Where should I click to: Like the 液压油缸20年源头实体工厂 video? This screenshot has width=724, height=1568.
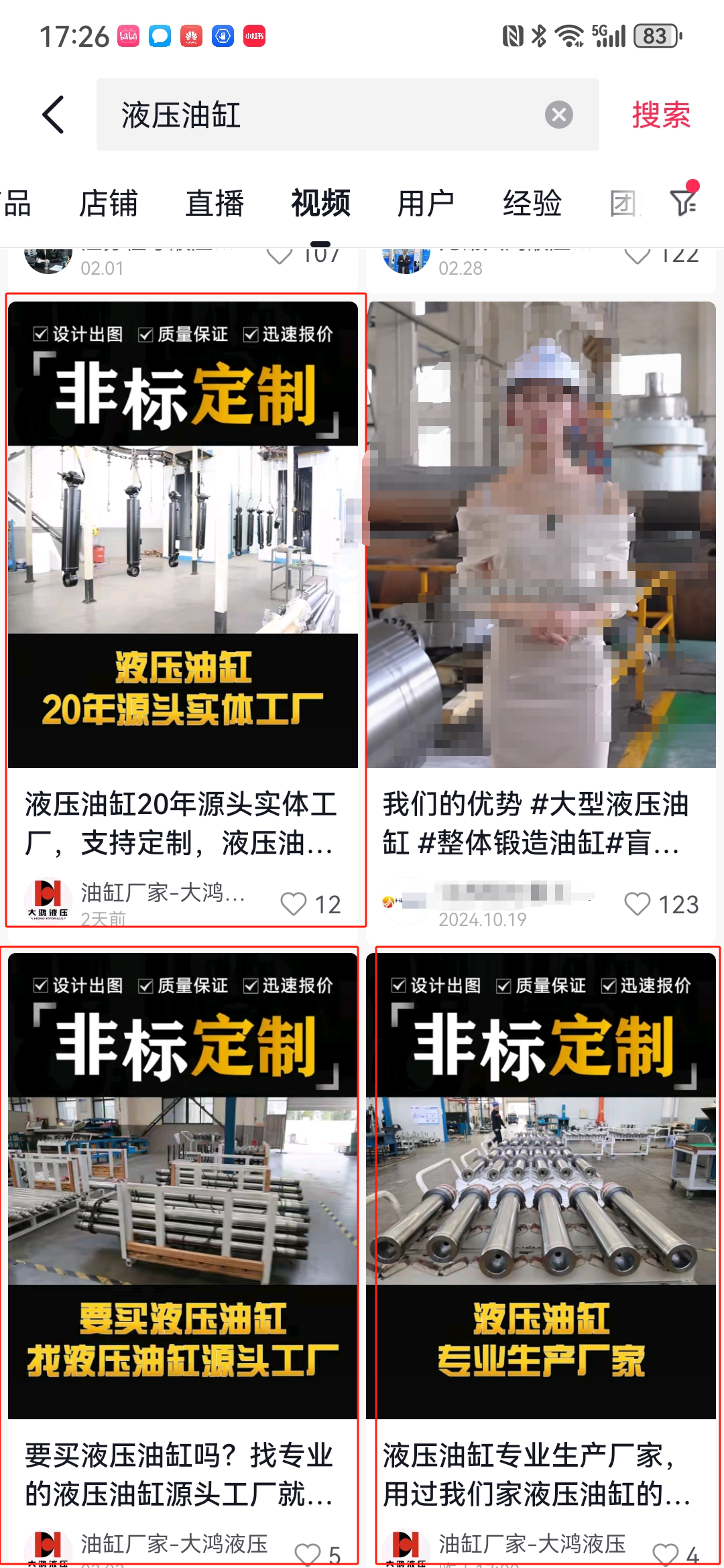coord(294,904)
